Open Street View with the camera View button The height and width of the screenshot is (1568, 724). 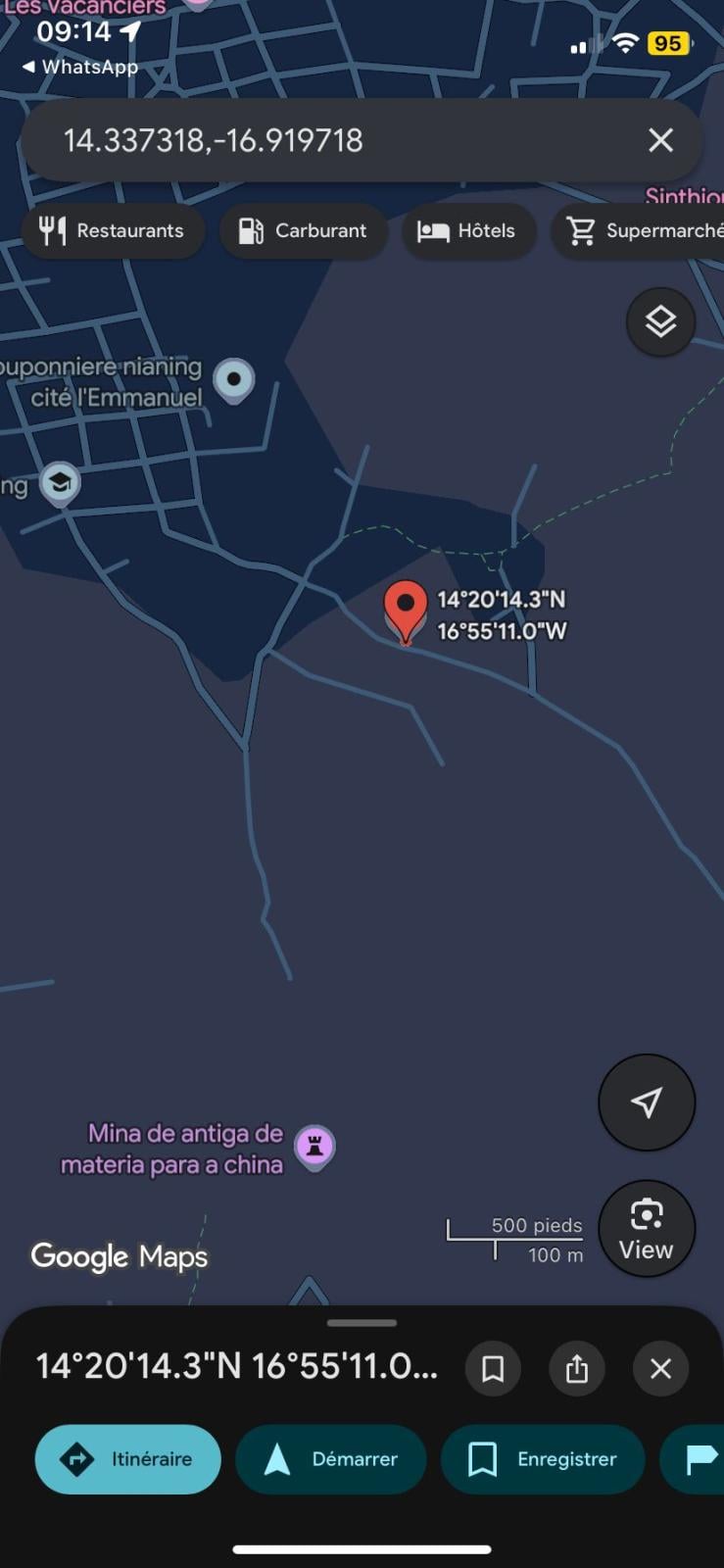click(646, 1228)
